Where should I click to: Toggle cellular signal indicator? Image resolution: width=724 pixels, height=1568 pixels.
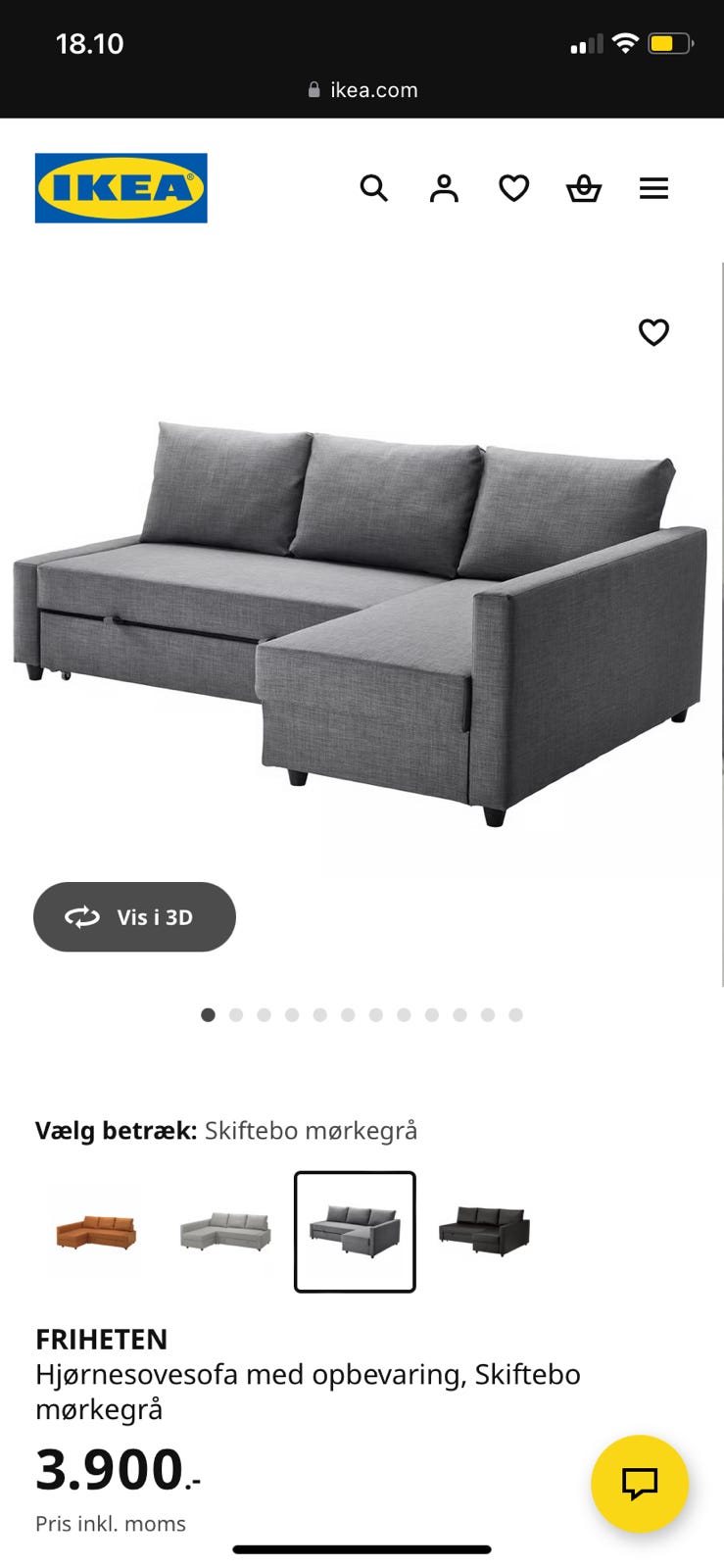click(x=585, y=42)
